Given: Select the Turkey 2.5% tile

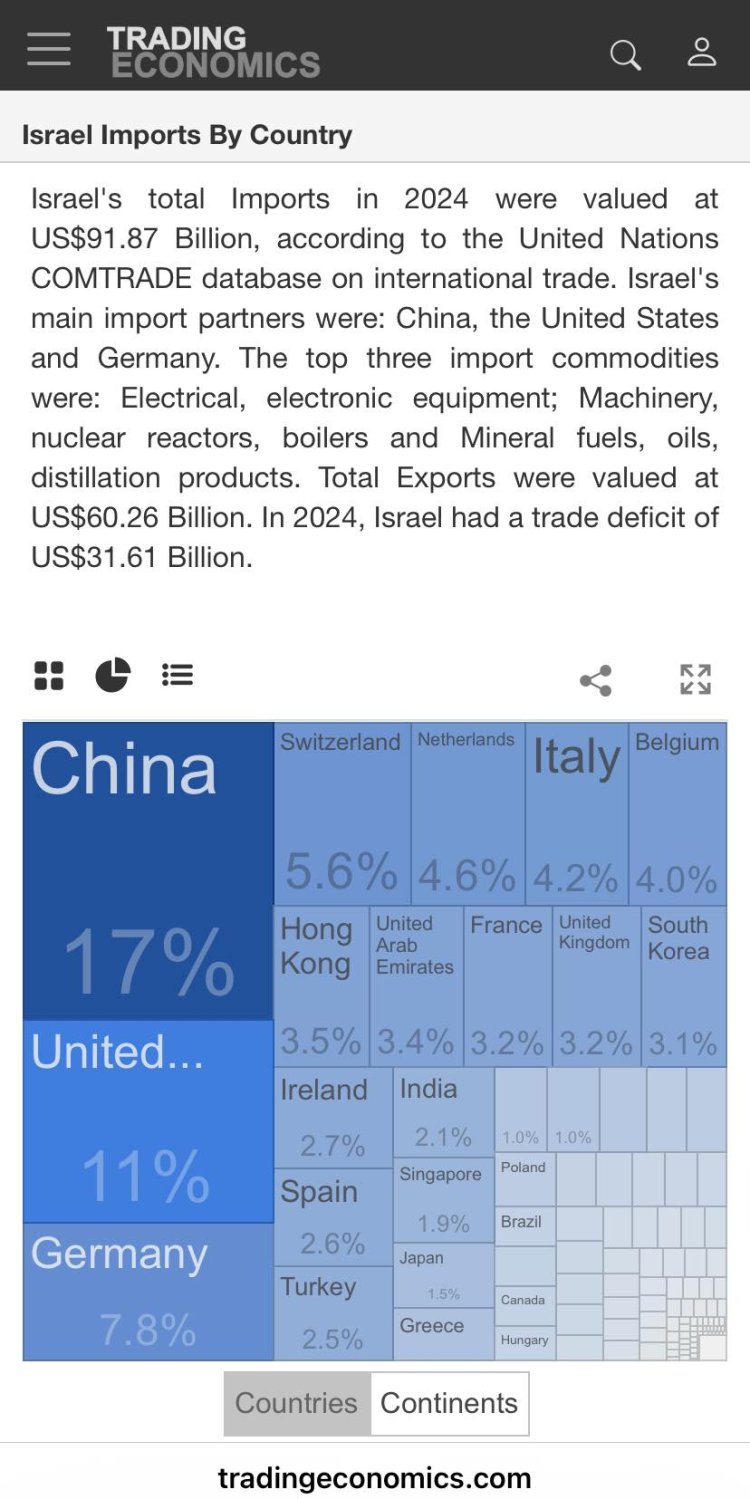Looking at the screenshot, I should click(333, 1312).
